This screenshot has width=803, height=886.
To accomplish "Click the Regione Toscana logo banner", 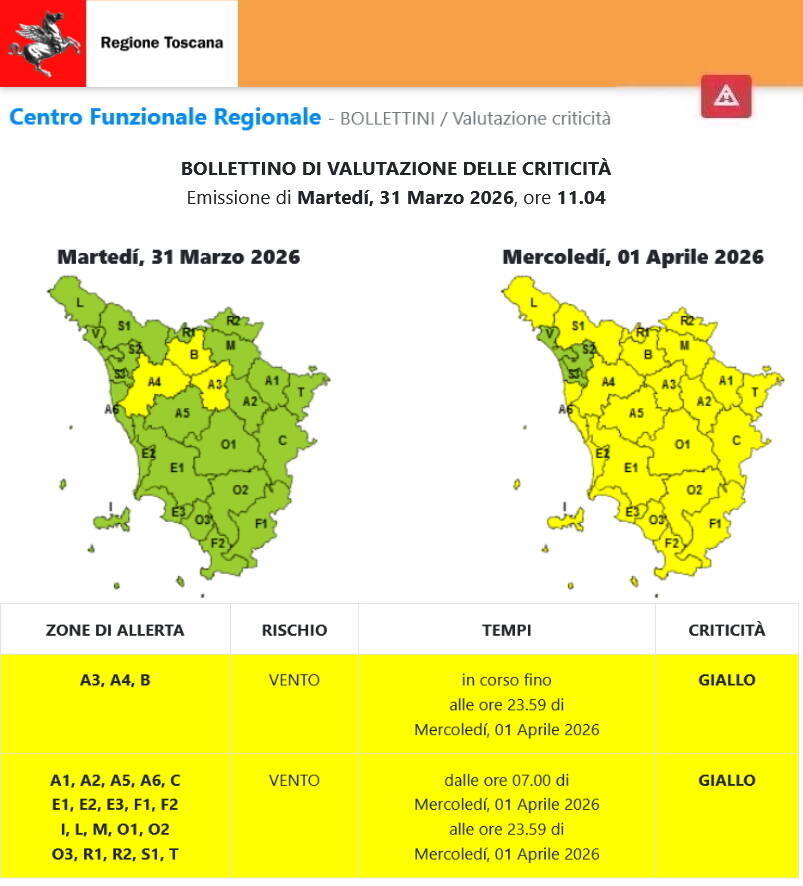I will point(163,43).
